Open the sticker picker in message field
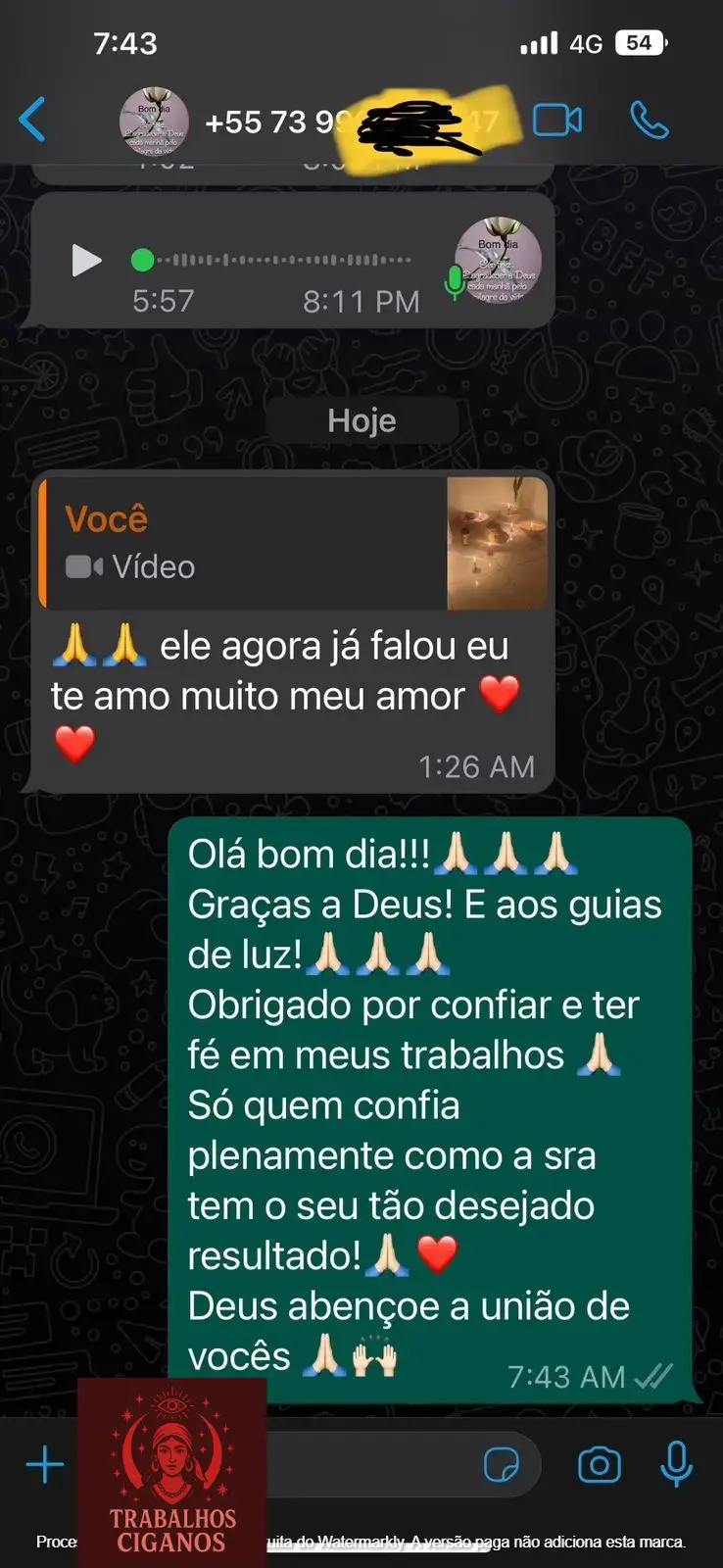Image resolution: width=723 pixels, height=1568 pixels. click(502, 1465)
